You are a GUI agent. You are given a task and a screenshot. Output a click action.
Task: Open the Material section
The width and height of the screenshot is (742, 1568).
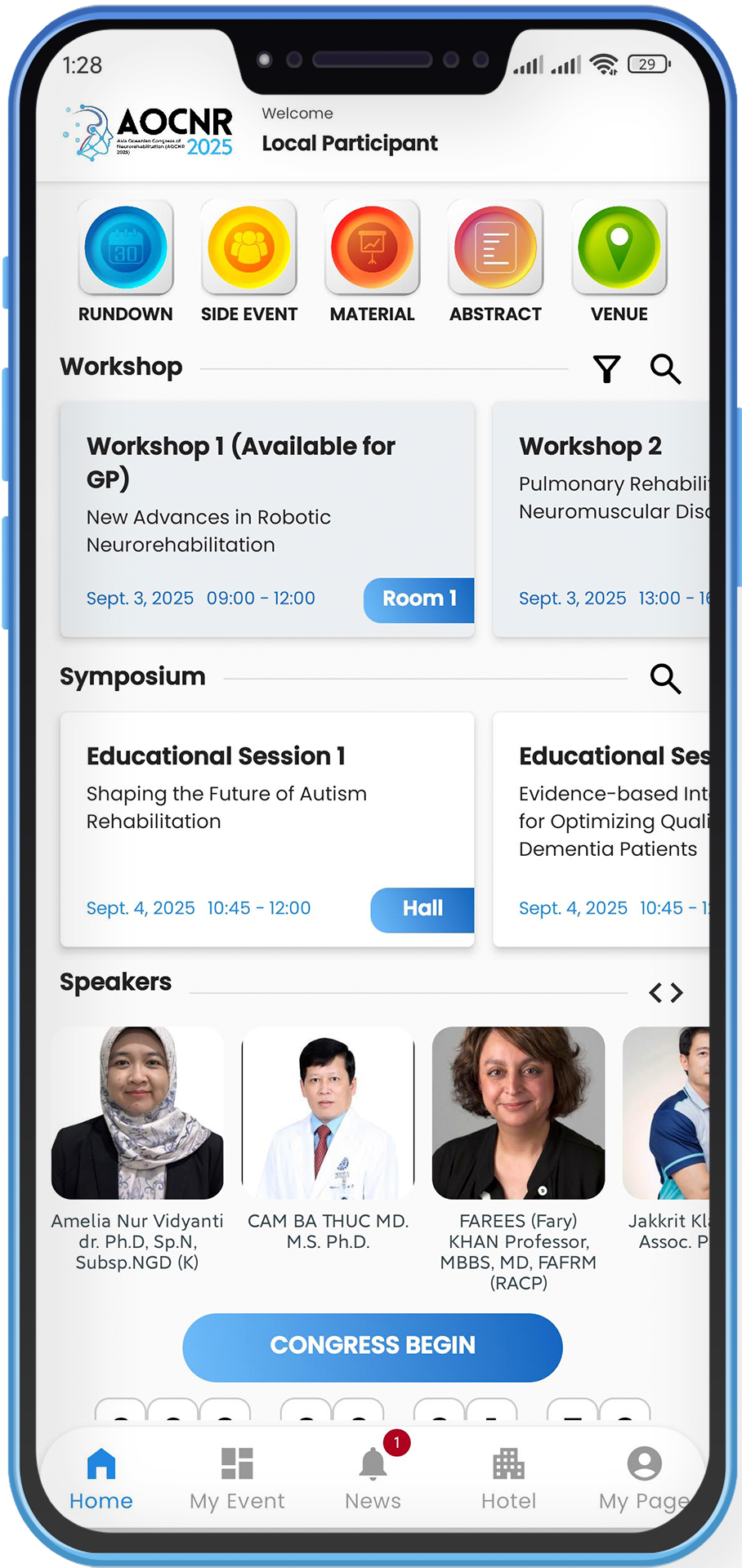[x=372, y=248]
